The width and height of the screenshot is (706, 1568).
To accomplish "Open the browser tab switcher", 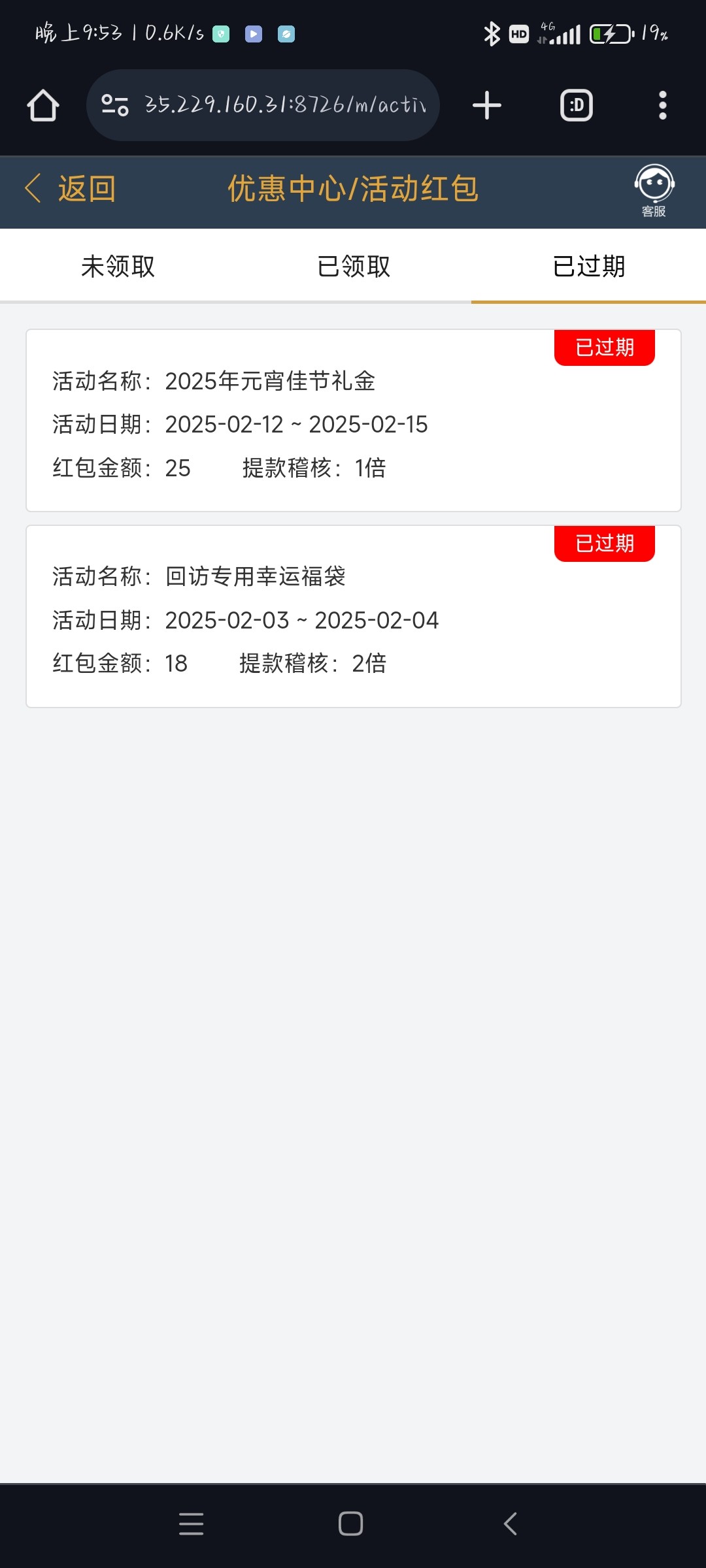I will click(576, 105).
